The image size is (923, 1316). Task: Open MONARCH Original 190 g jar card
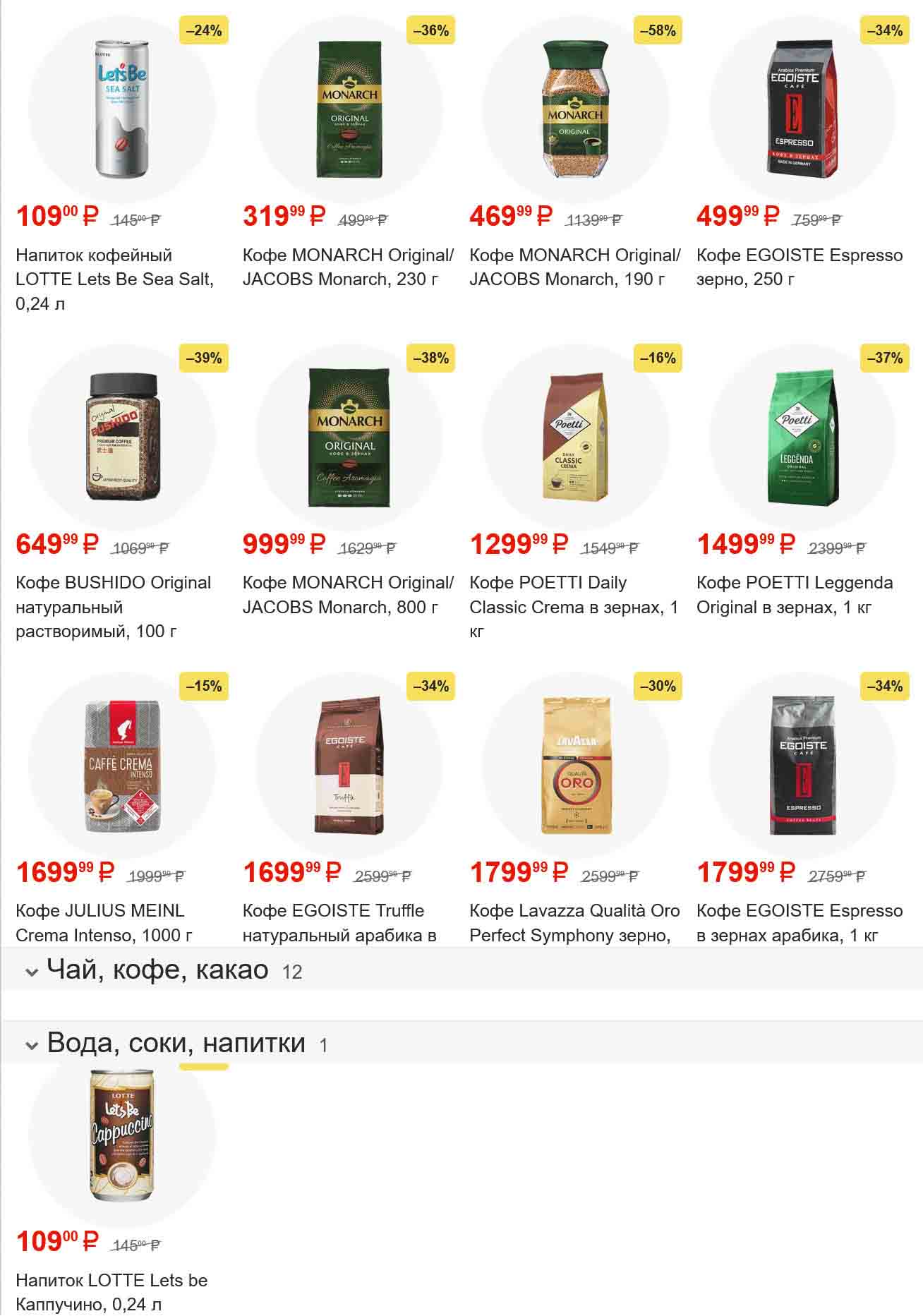pos(575,109)
